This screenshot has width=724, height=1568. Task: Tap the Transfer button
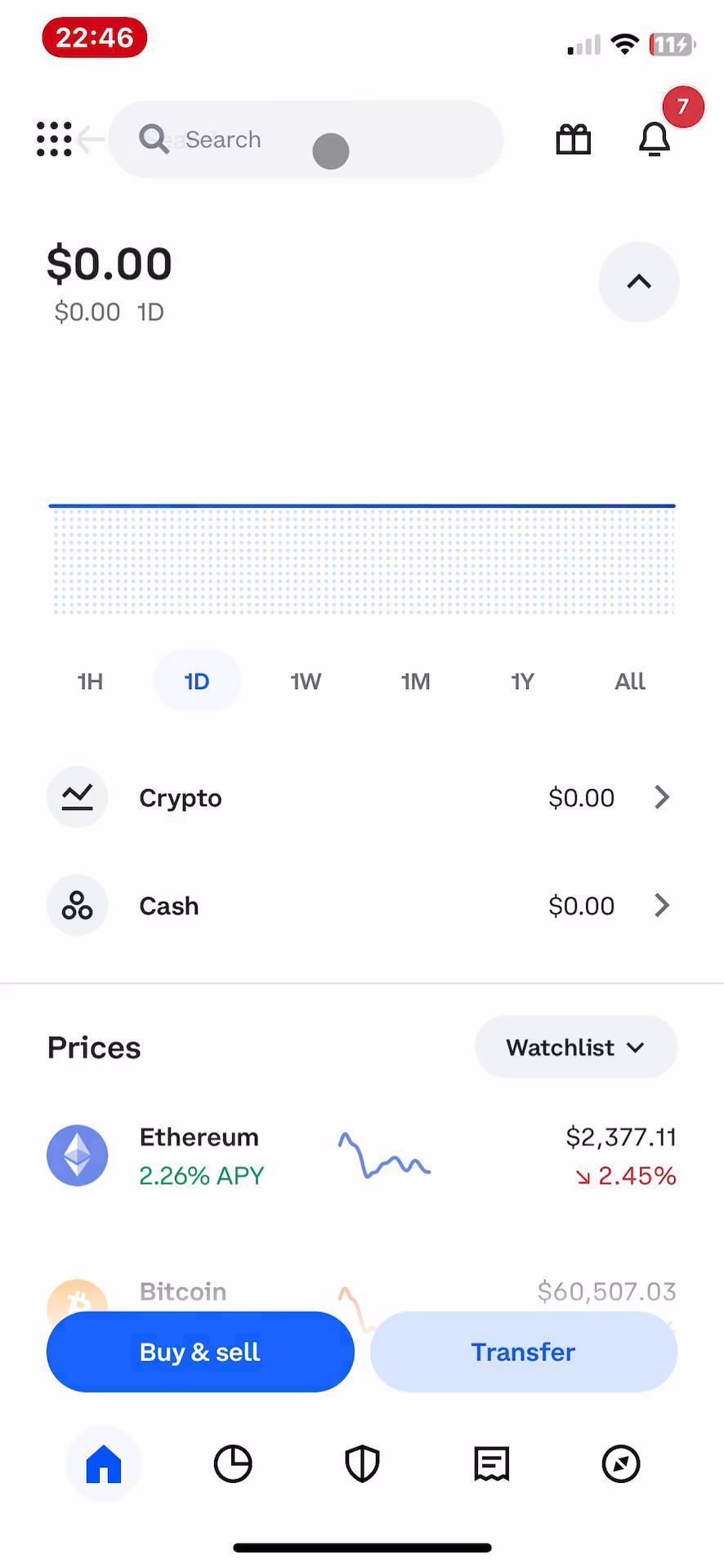point(523,1352)
